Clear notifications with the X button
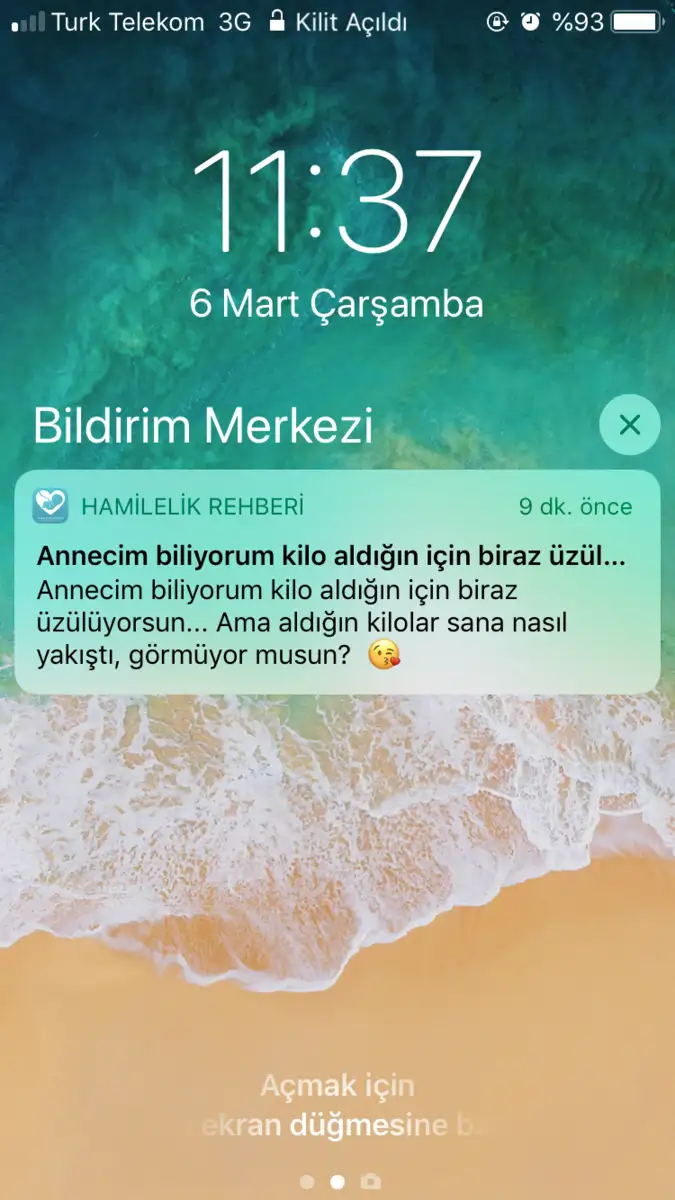The height and width of the screenshot is (1200, 675). 629,425
